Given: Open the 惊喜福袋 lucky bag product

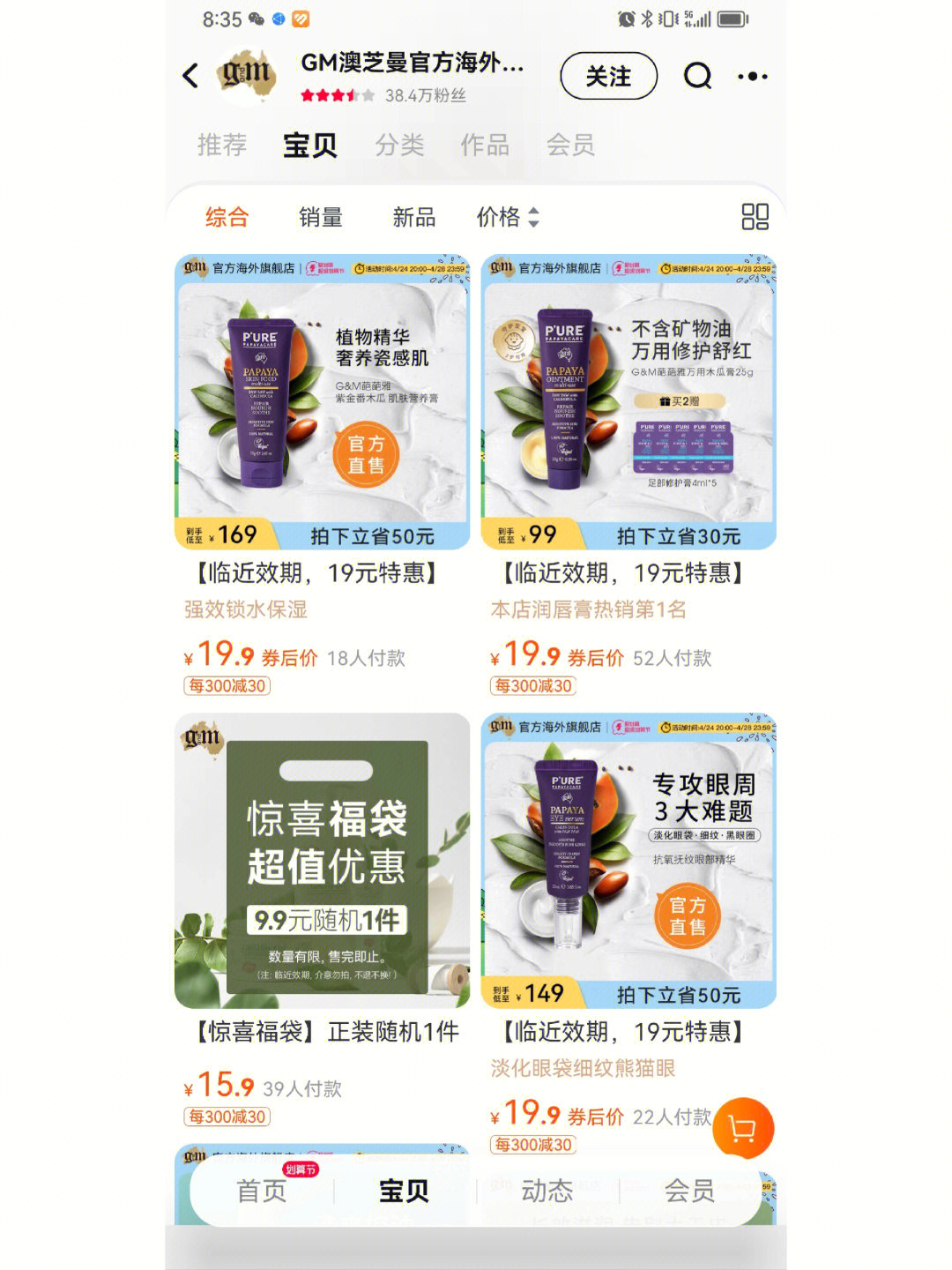Looking at the screenshot, I should click(x=322, y=861).
